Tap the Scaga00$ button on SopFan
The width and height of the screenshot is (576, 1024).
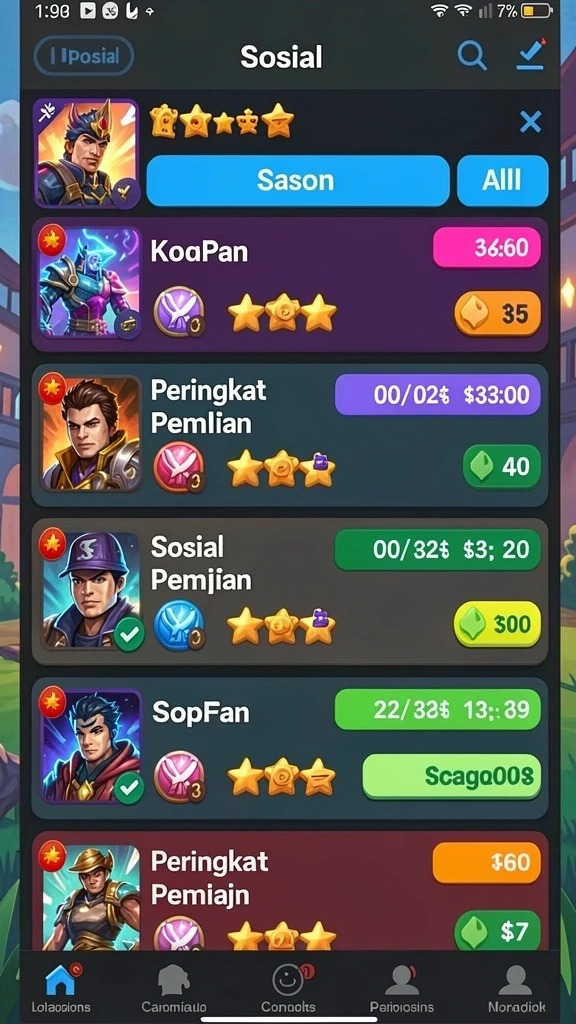pyautogui.click(x=452, y=776)
